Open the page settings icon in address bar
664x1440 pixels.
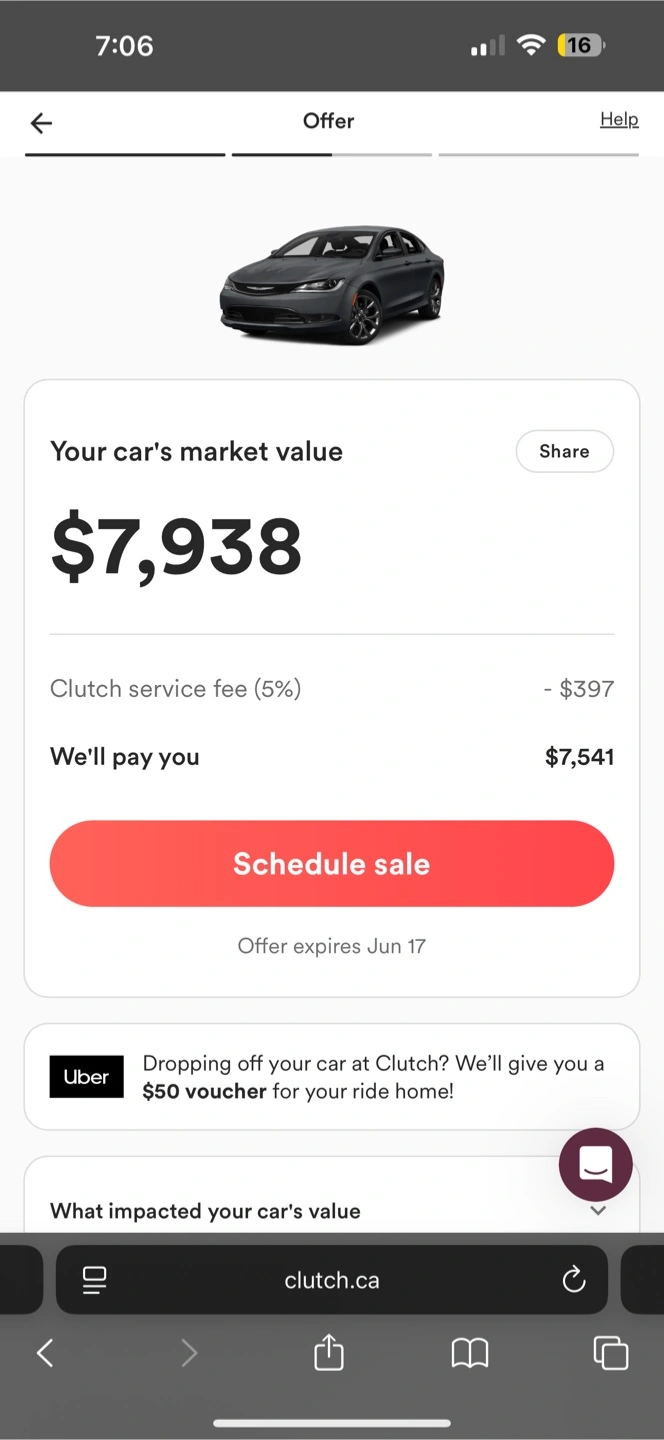[x=95, y=1280]
